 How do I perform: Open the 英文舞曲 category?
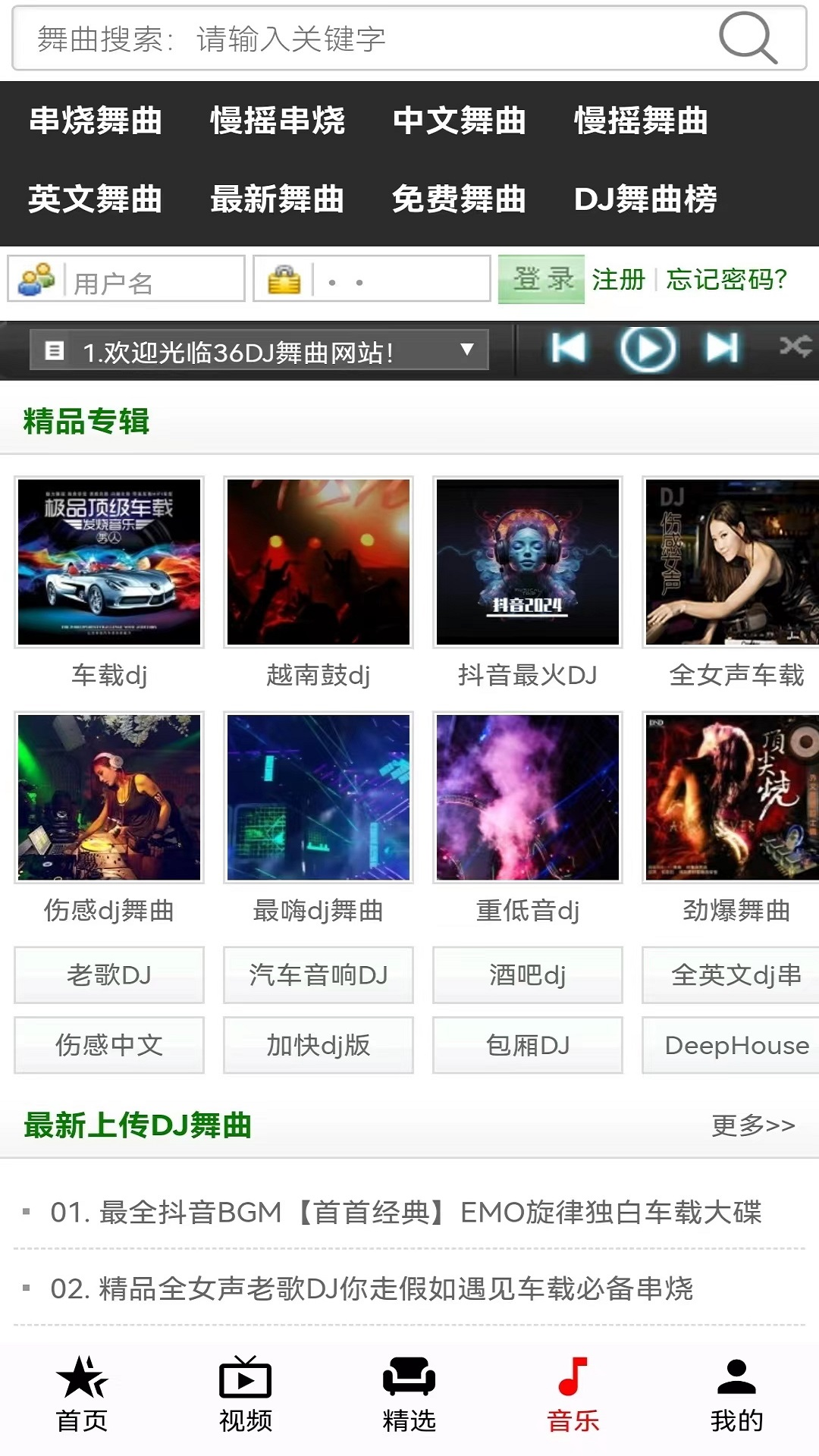(94, 199)
